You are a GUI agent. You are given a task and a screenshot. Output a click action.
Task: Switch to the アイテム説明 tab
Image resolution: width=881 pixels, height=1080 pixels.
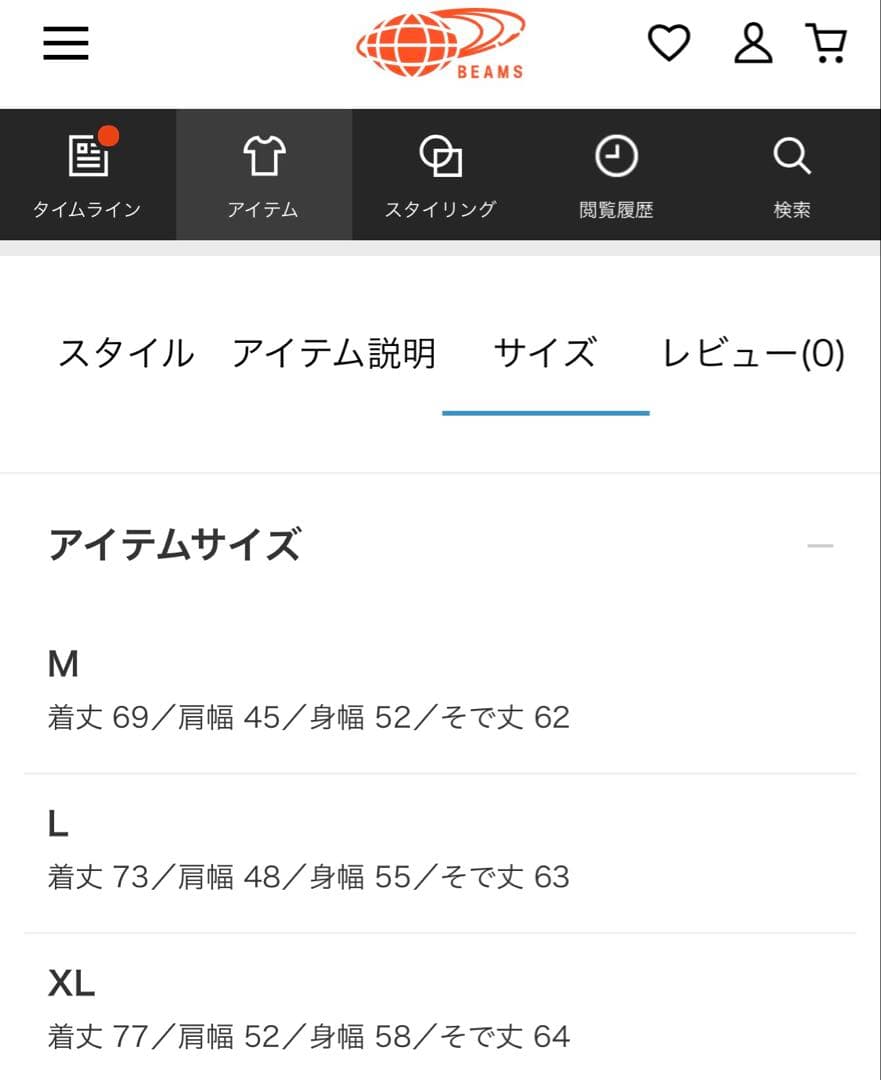tap(334, 353)
